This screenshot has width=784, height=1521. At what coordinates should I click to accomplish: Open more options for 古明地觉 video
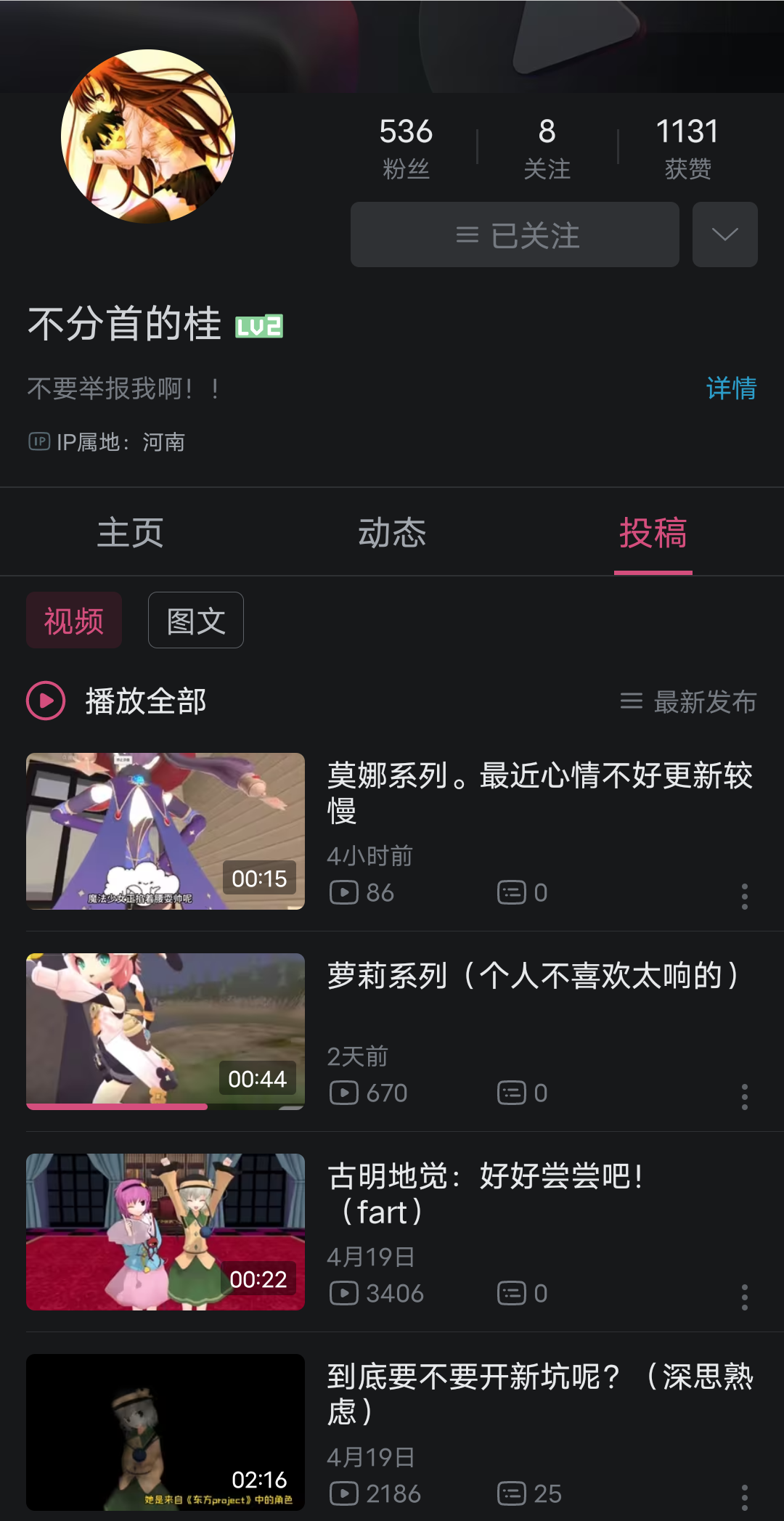[x=745, y=1297]
